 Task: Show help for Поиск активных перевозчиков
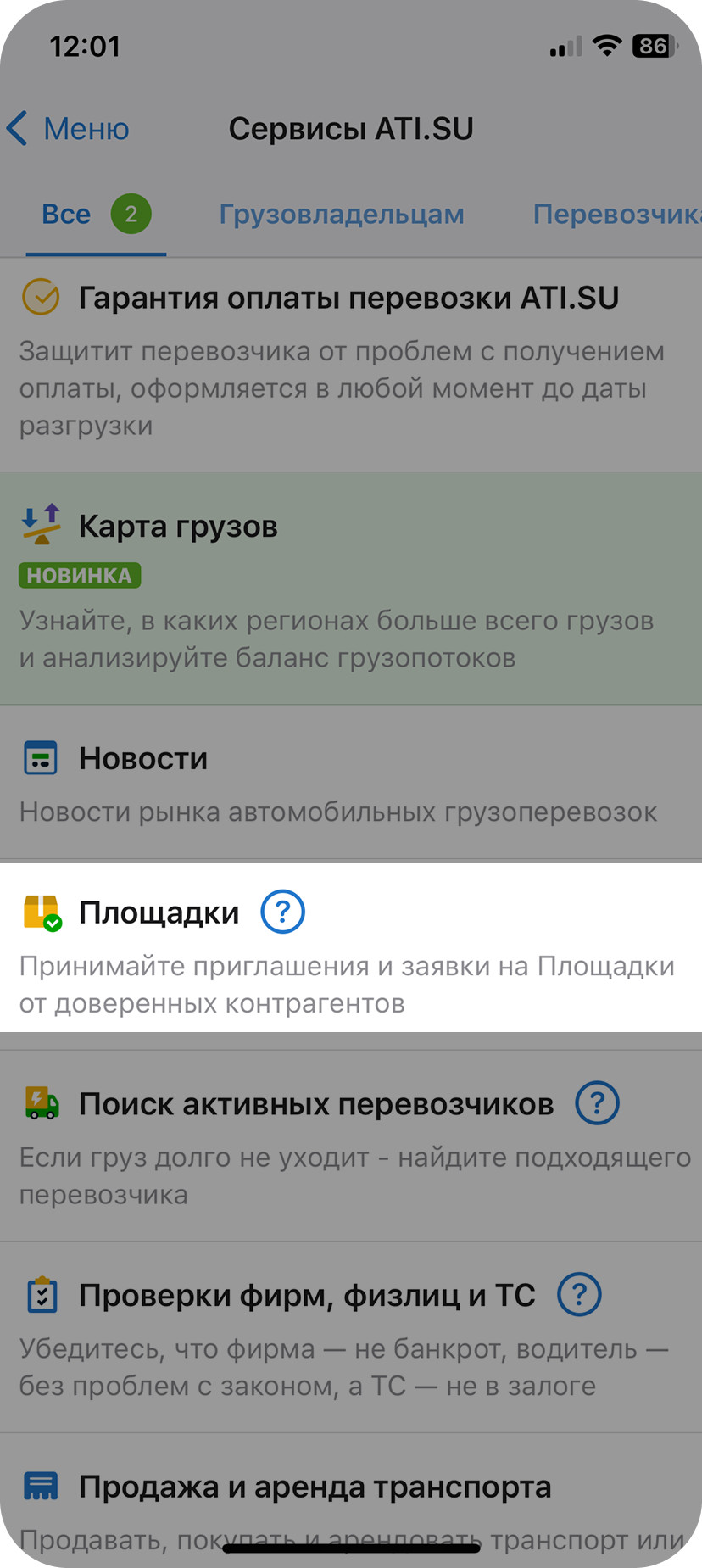(597, 1103)
